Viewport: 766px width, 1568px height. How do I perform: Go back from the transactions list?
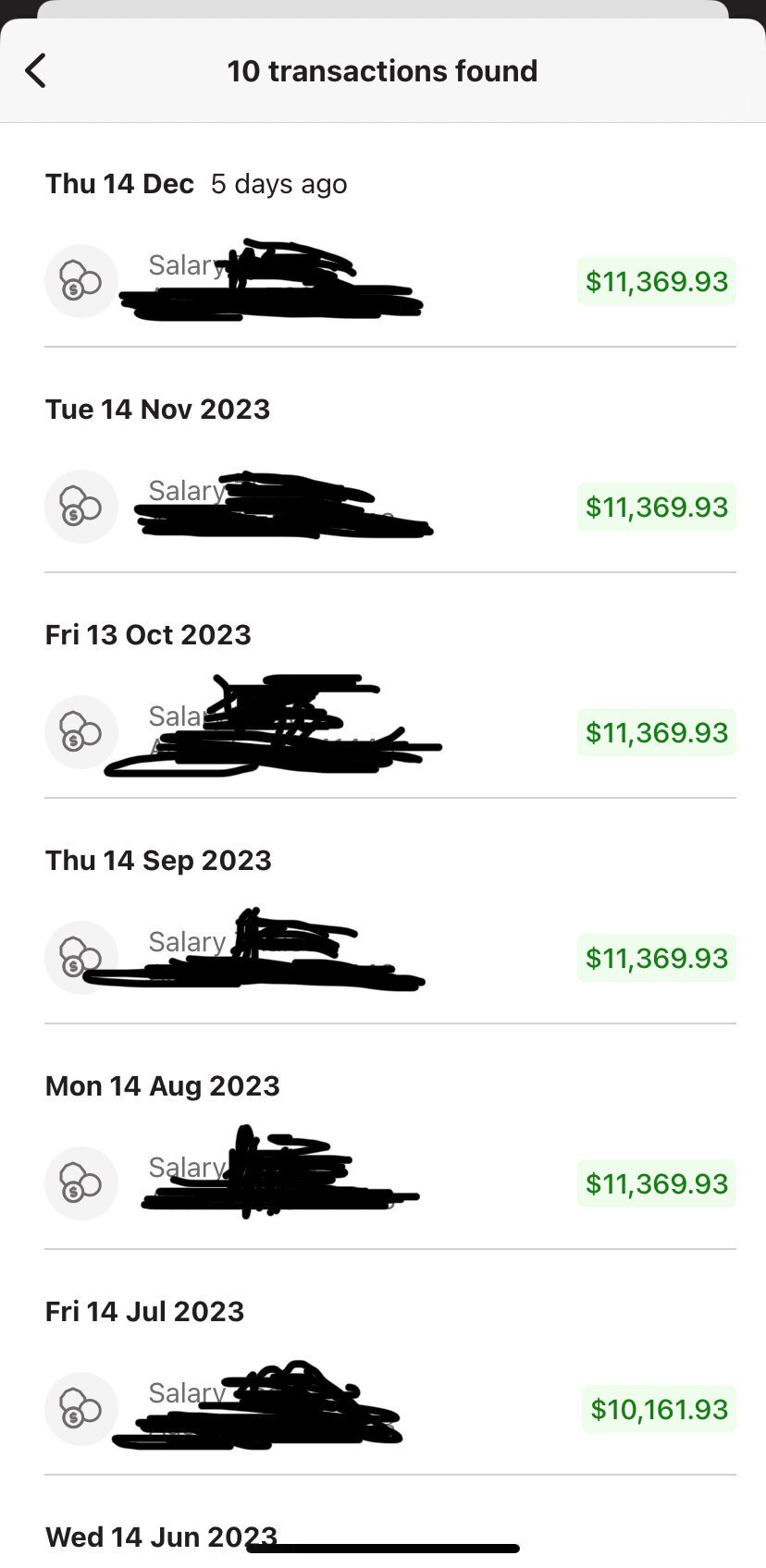click(36, 70)
